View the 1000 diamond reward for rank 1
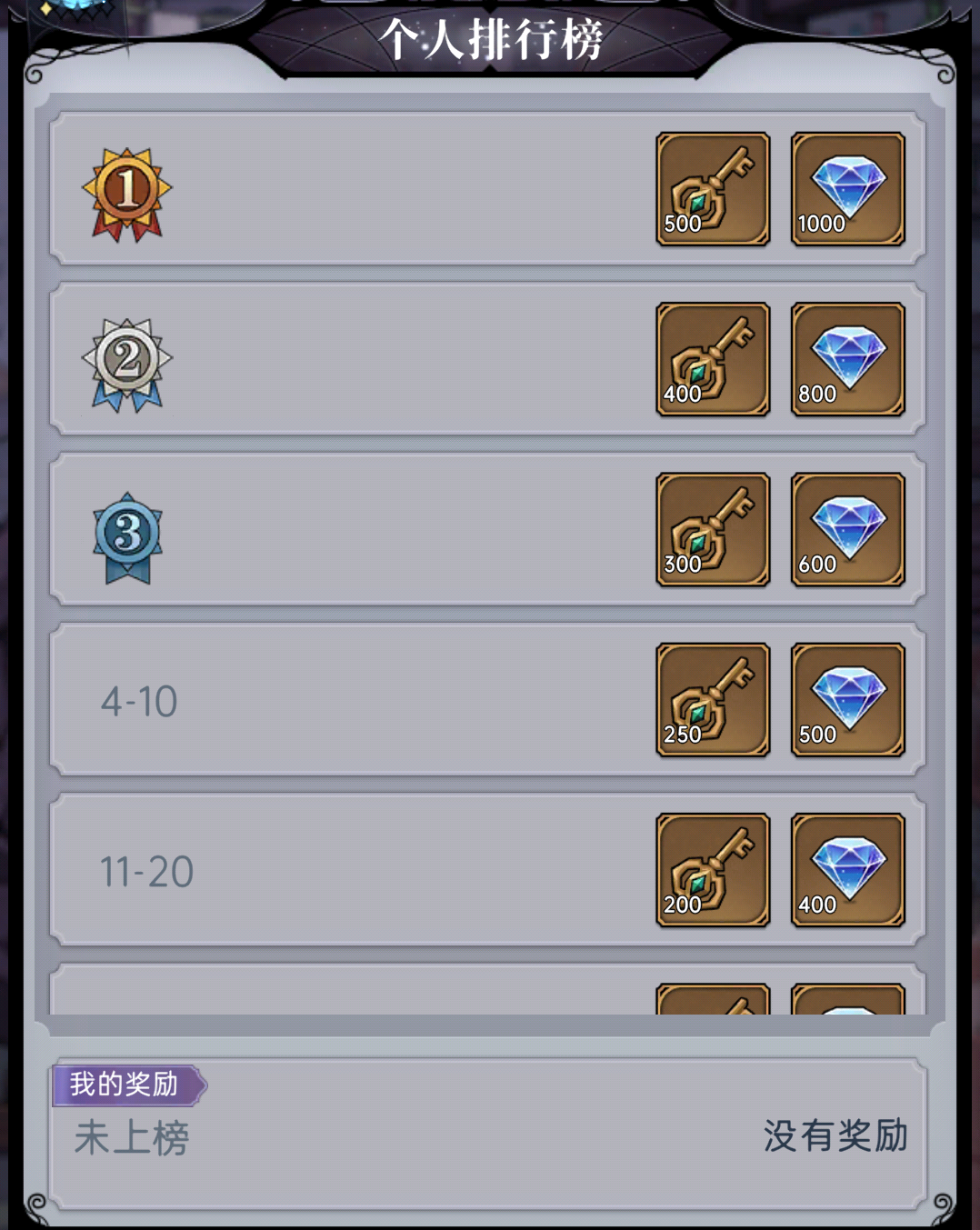 (x=847, y=189)
